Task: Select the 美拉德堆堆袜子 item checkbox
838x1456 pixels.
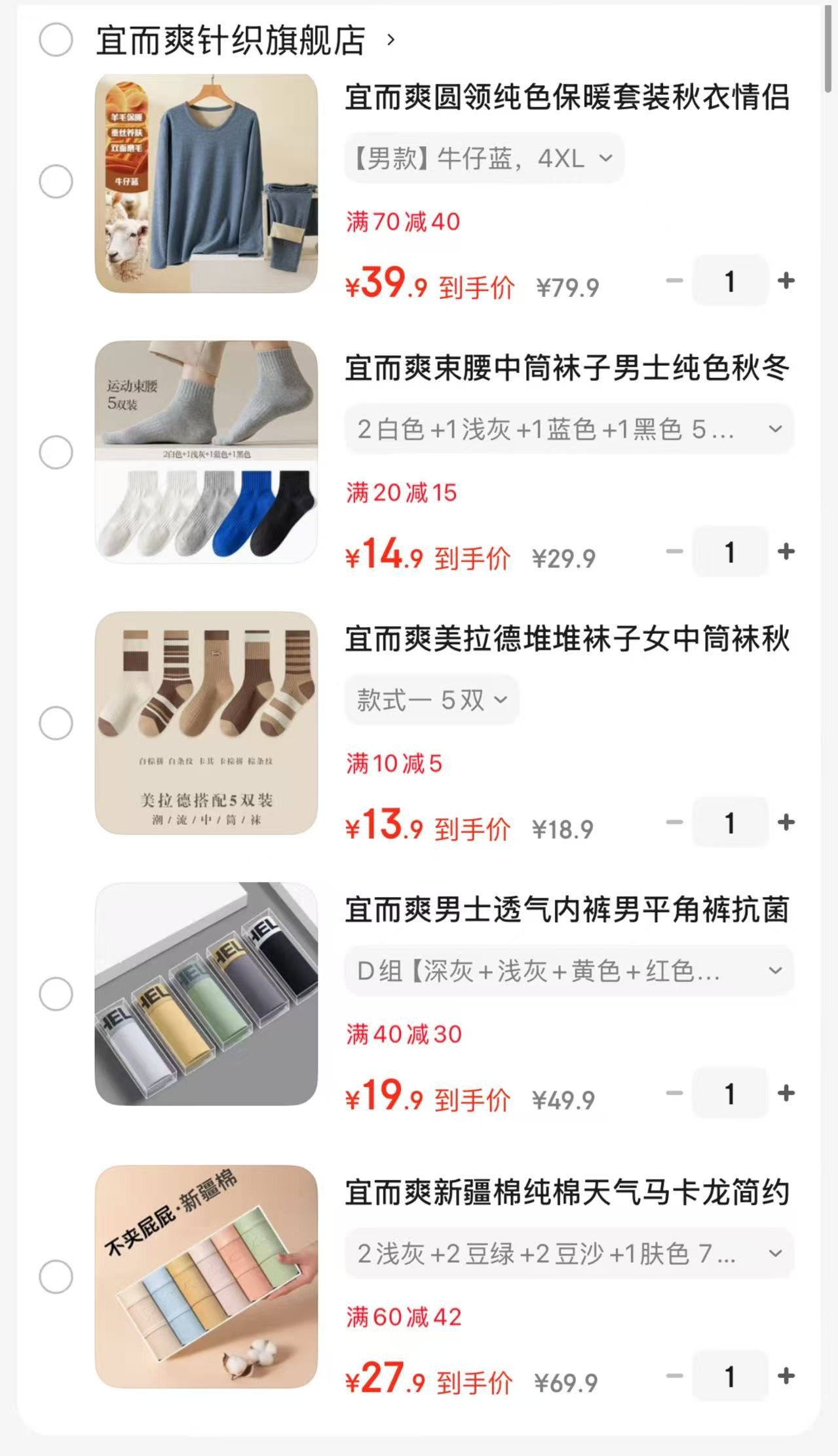Action: tap(56, 723)
